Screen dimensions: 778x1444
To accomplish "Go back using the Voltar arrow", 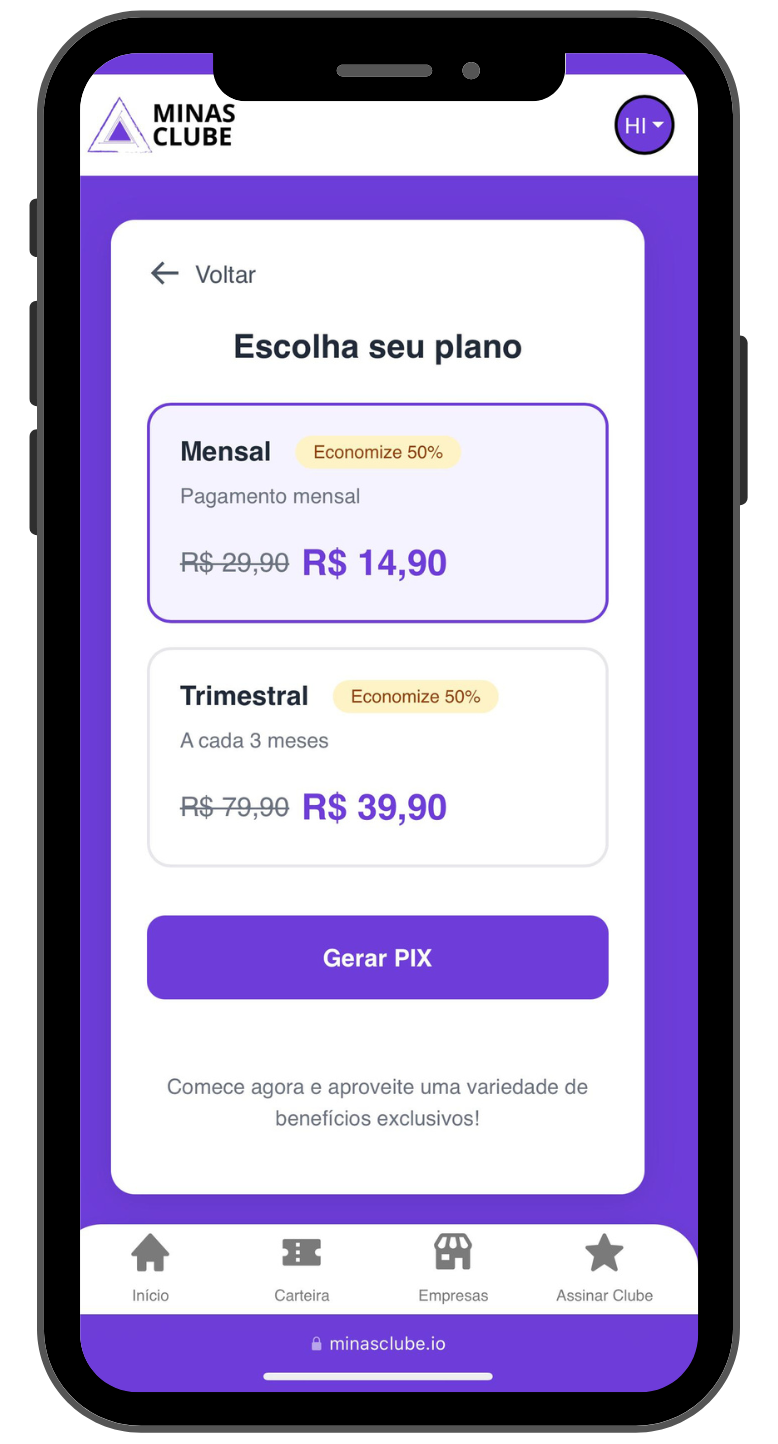I will pos(165,273).
